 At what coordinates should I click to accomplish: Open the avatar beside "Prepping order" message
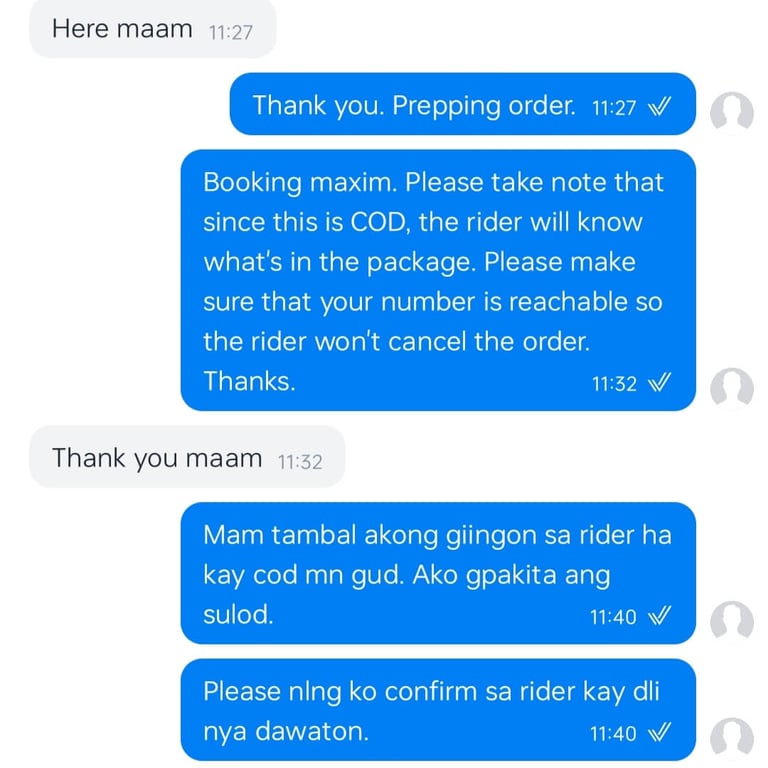coord(731,112)
